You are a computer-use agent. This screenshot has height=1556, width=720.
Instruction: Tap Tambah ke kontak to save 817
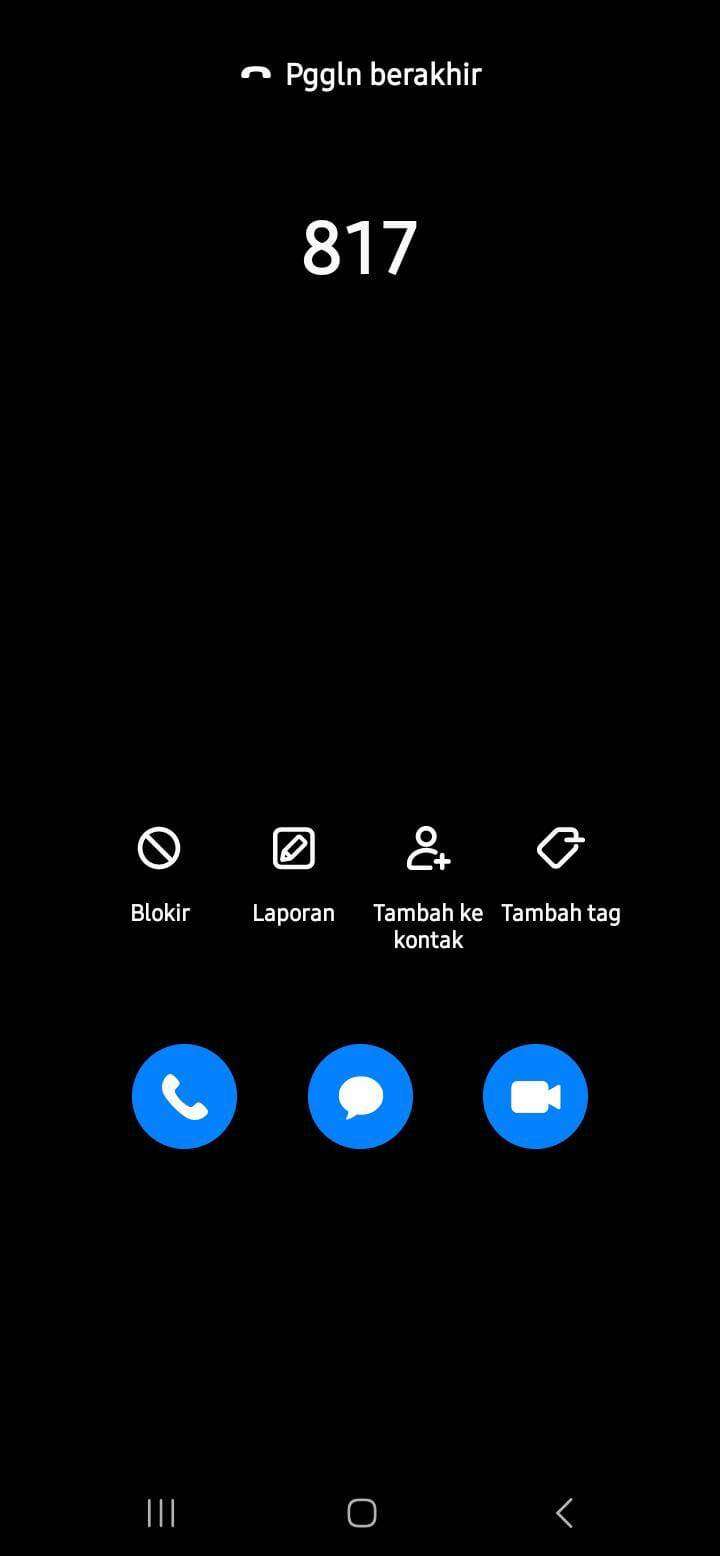click(428, 886)
